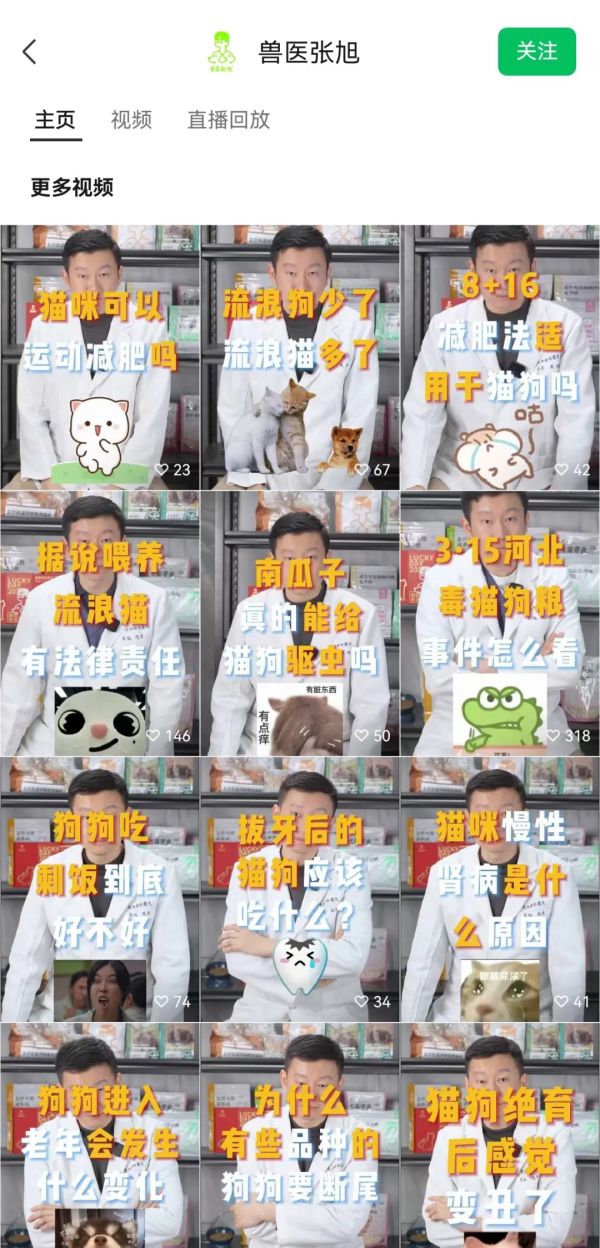
Task: Open video 流浪狗少了流浪猫多了
Action: pyautogui.click(x=299, y=357)
